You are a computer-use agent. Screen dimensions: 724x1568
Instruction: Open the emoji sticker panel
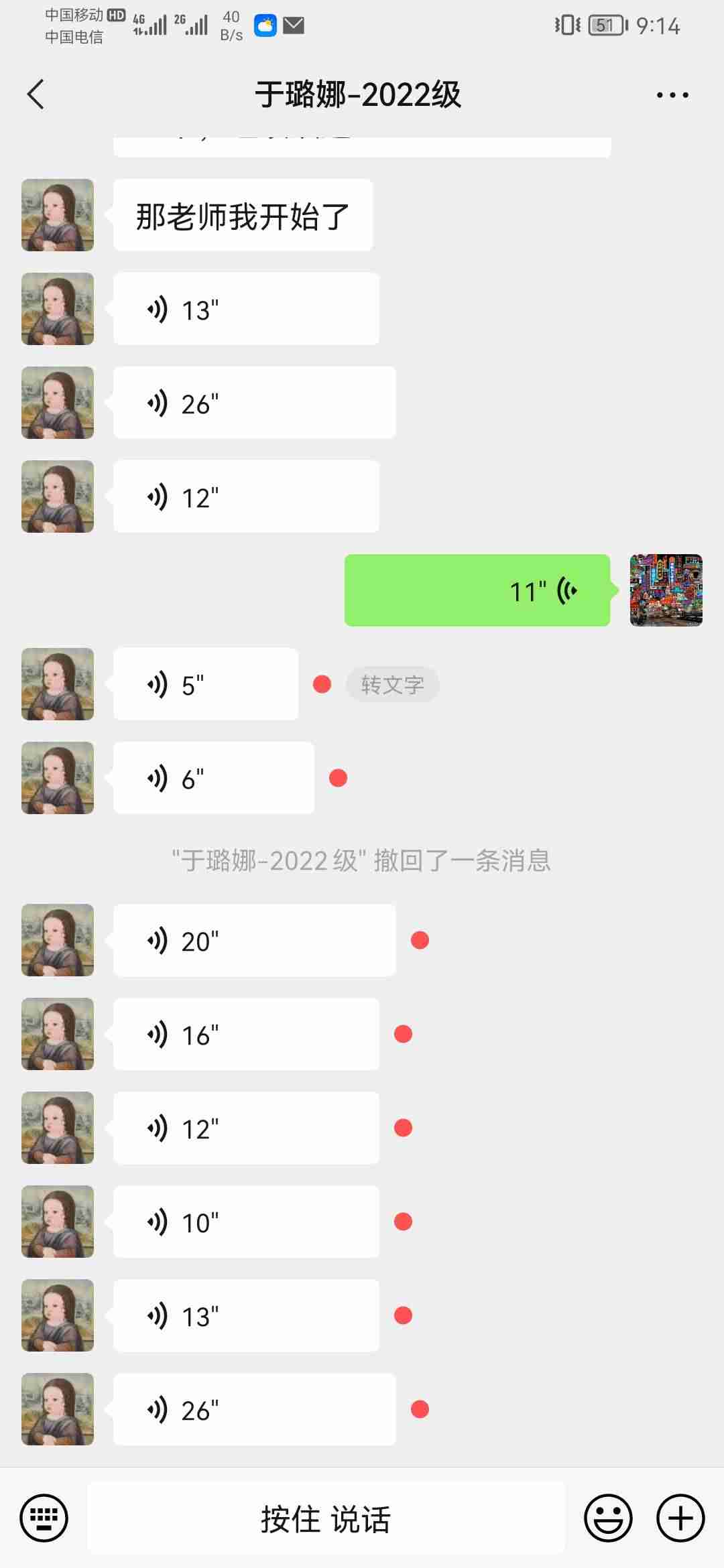tap(608, 1518)
